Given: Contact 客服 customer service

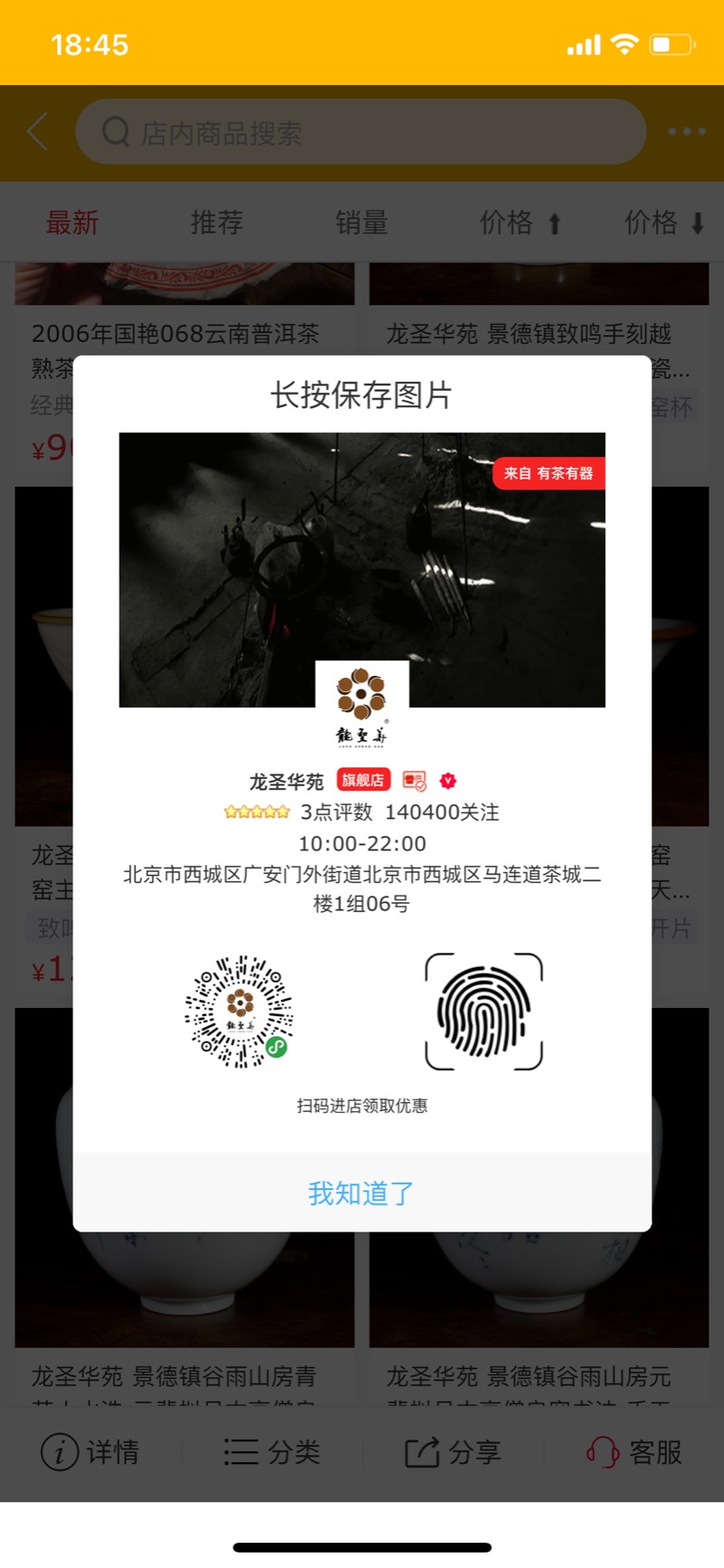Looking at the screenshot, I should (633, 1452).
